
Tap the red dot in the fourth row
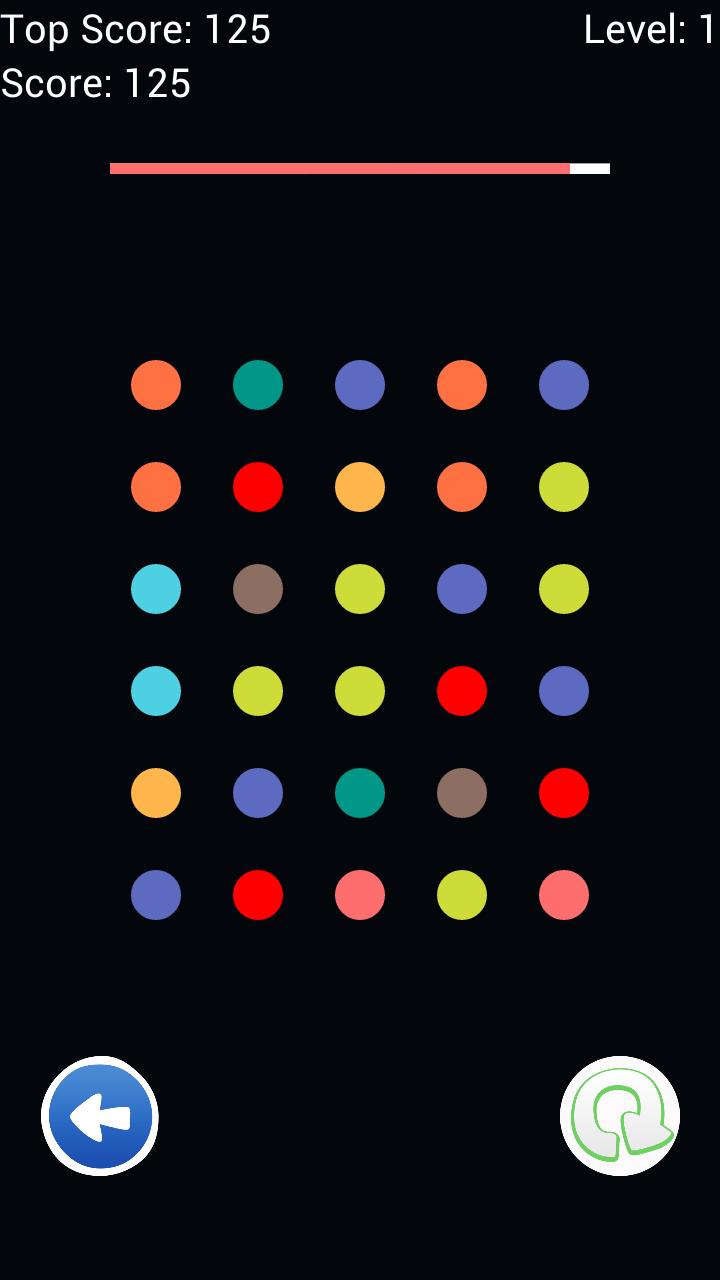click(462, 691)
